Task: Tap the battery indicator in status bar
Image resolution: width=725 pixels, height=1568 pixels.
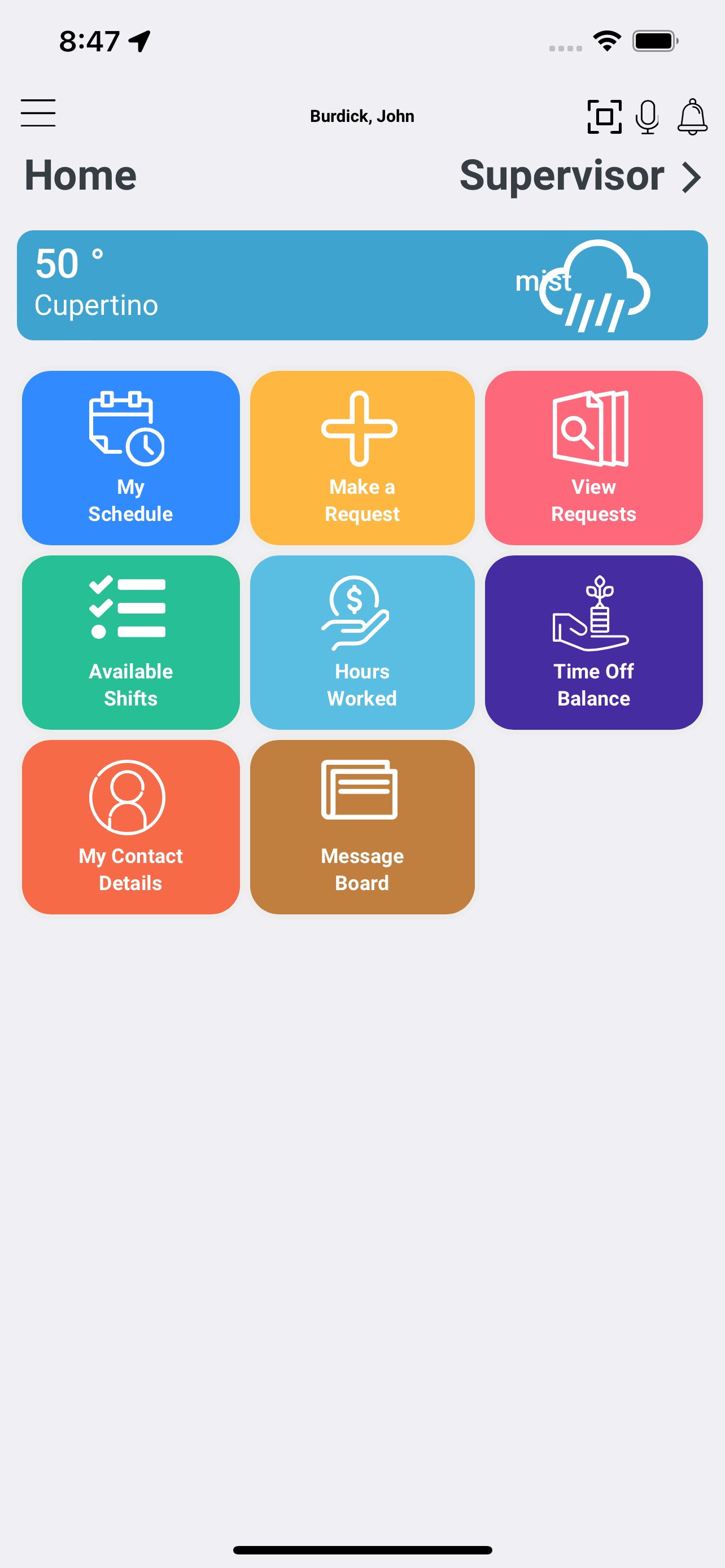Action: [x=654, y=41]
